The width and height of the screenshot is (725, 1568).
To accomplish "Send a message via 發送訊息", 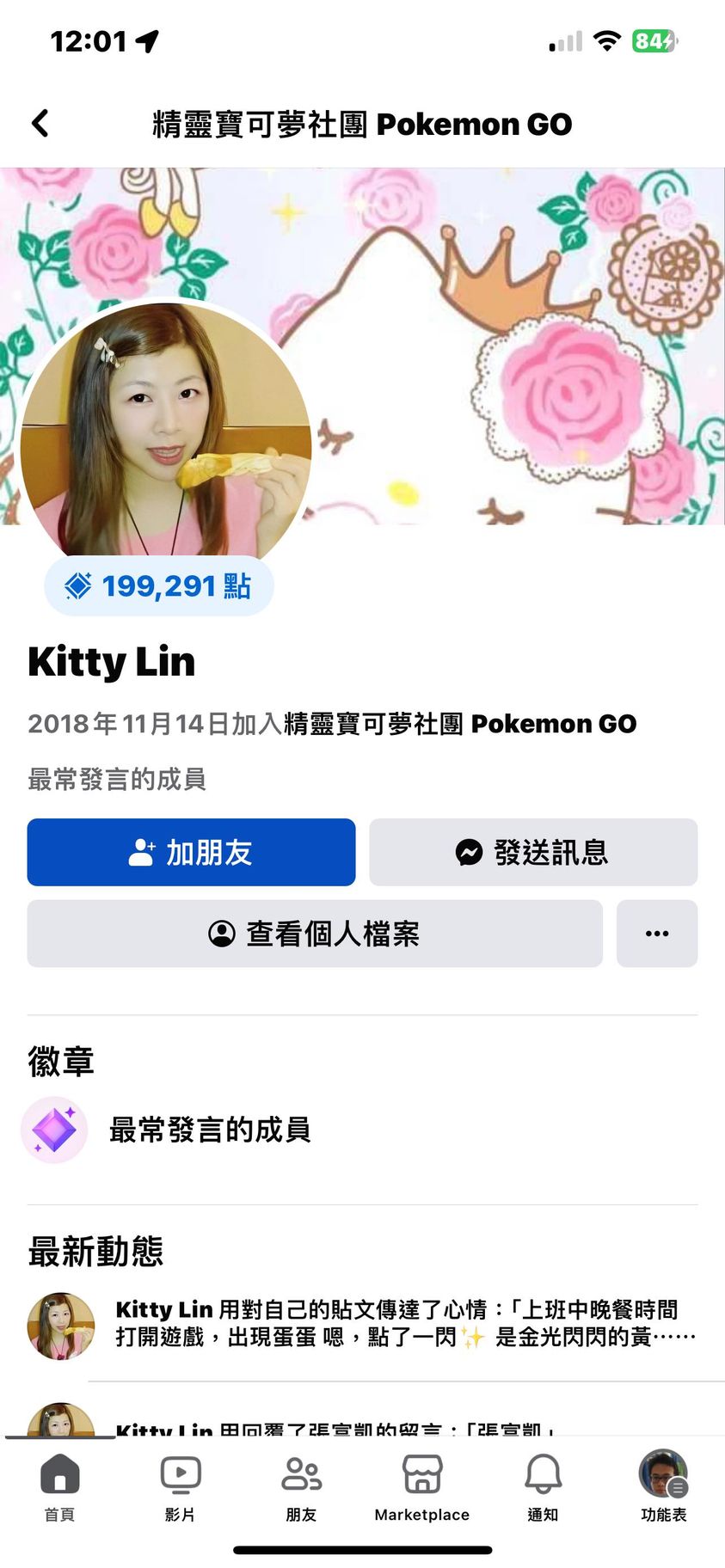I will click(533, 852).
